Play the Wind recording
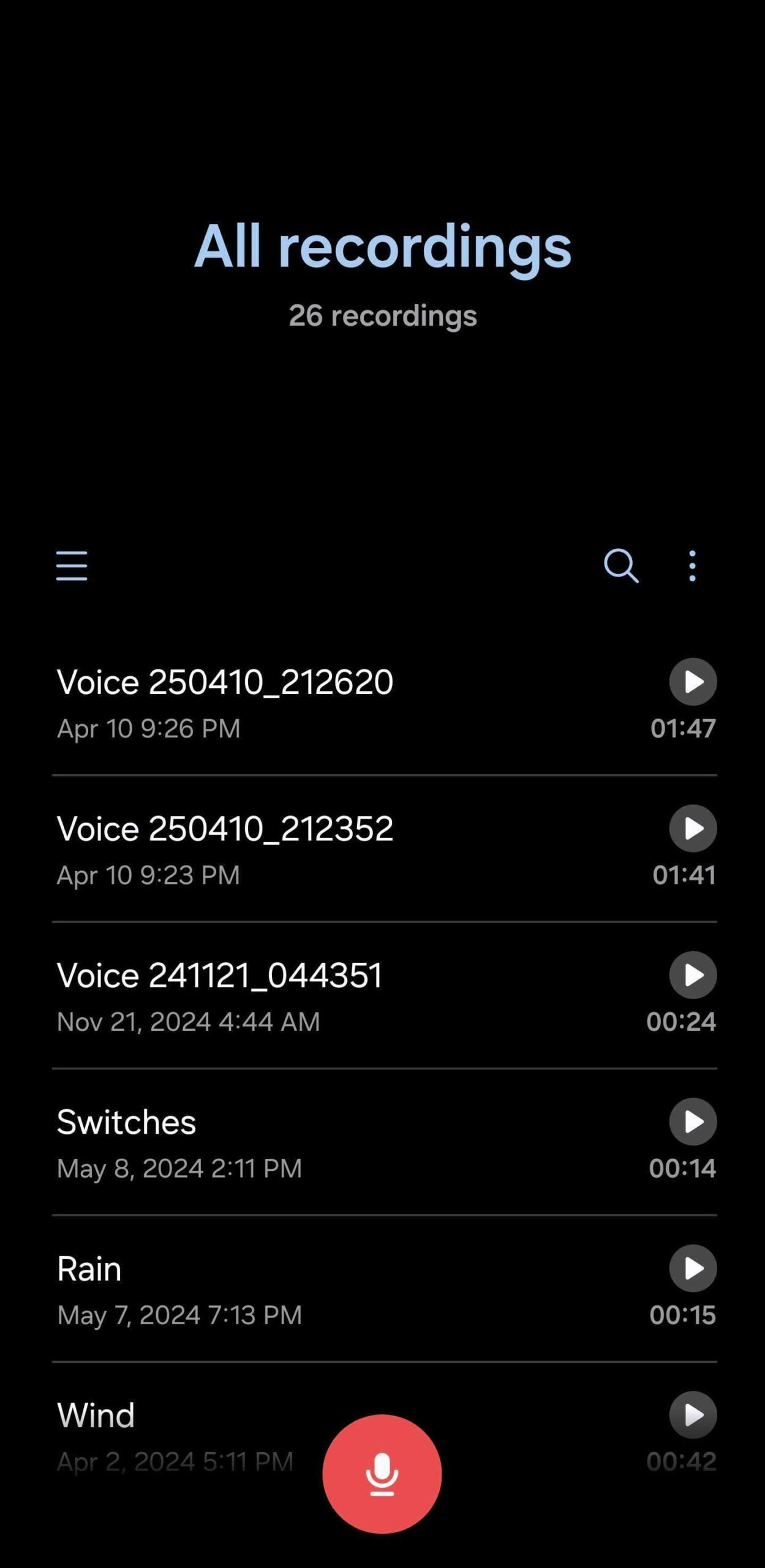The image size is (765, 1568). click(x=693, y=1415)
